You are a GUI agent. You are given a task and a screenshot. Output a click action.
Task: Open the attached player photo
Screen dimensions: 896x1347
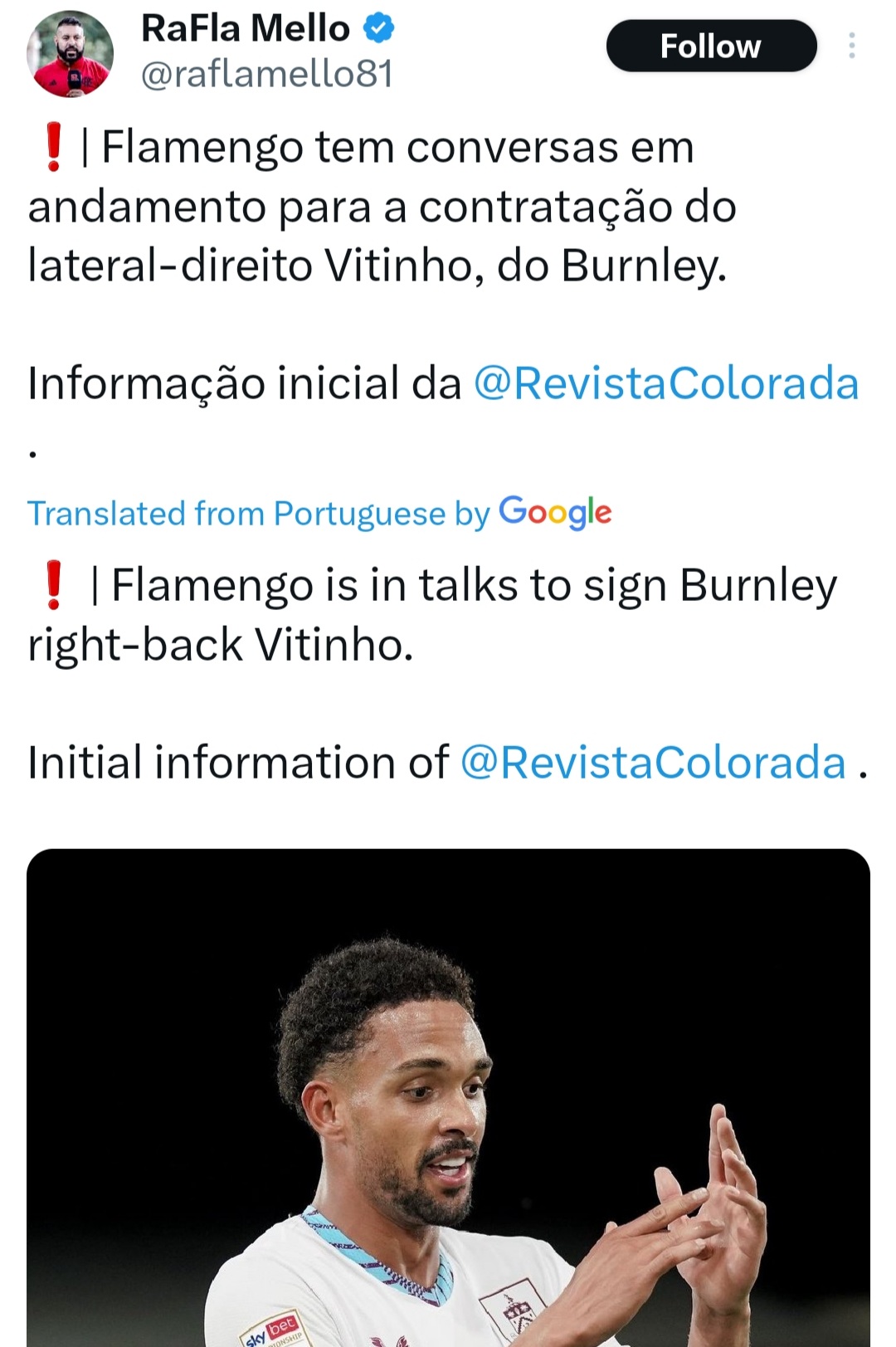coord(448,1096)
